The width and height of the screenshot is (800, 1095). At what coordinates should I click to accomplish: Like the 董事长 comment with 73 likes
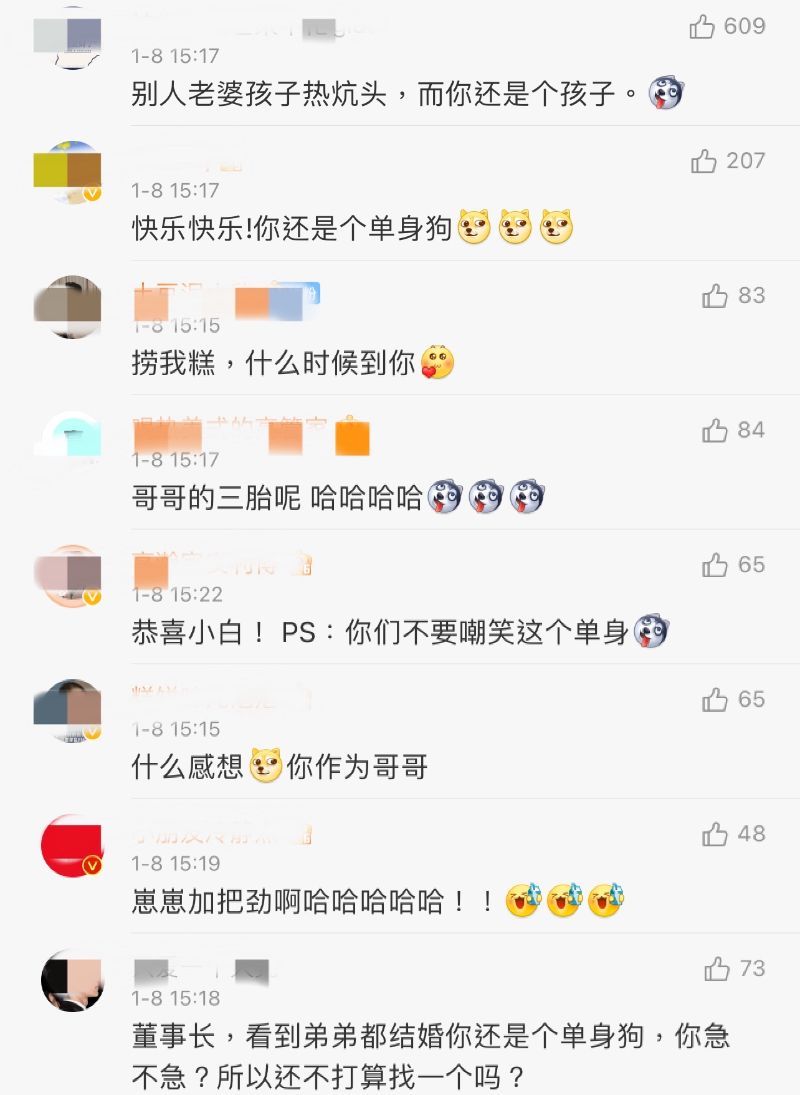(x=717, y=969)
